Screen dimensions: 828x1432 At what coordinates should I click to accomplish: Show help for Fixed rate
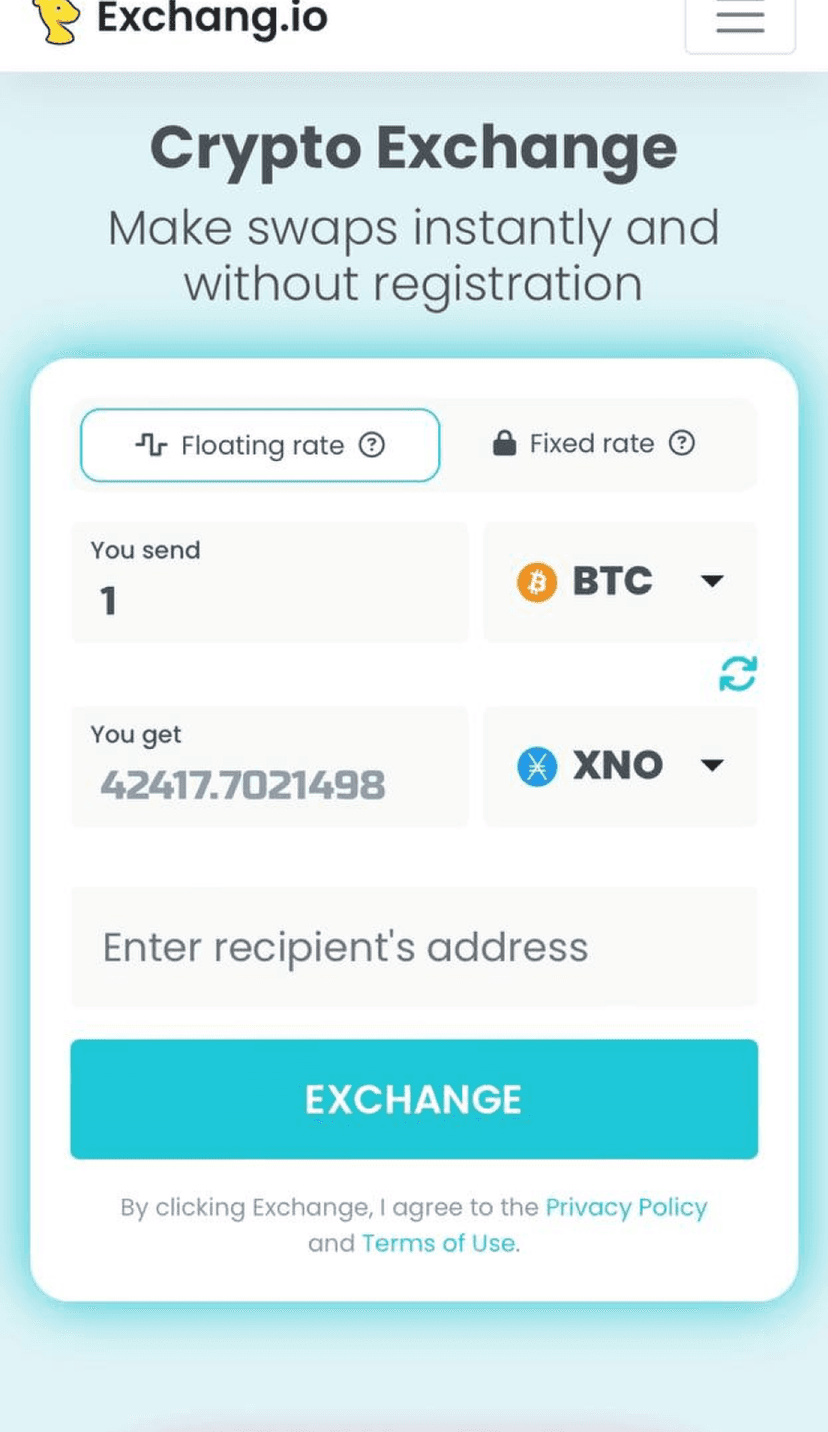click(x=682, y=443)
